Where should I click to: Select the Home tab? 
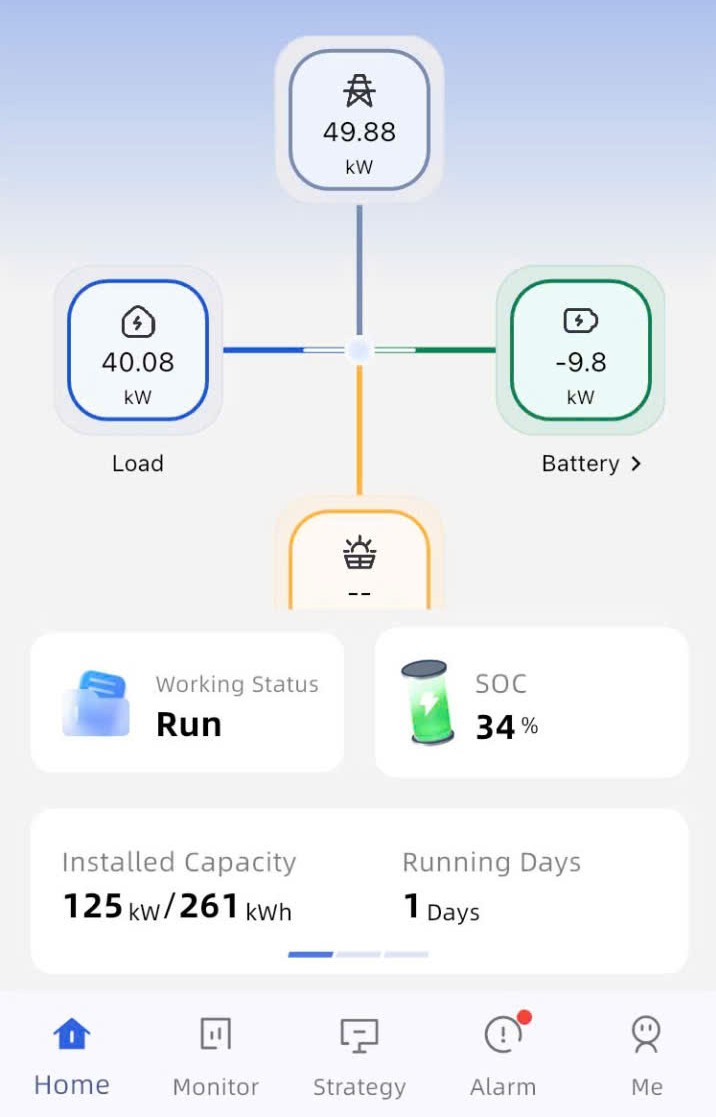pos(72,1057)
